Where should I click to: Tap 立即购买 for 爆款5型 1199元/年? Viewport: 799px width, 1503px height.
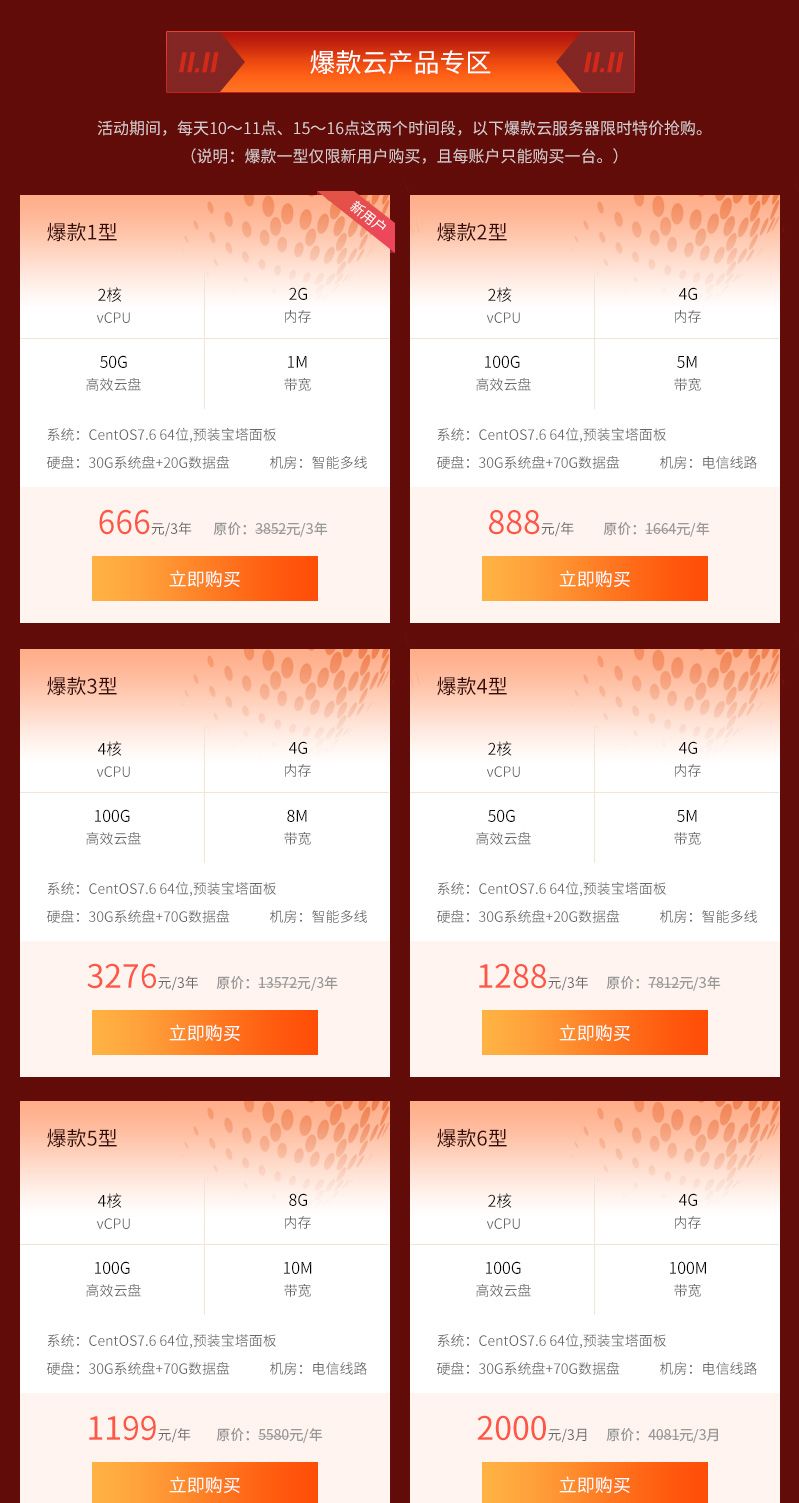coord(205,1484)
